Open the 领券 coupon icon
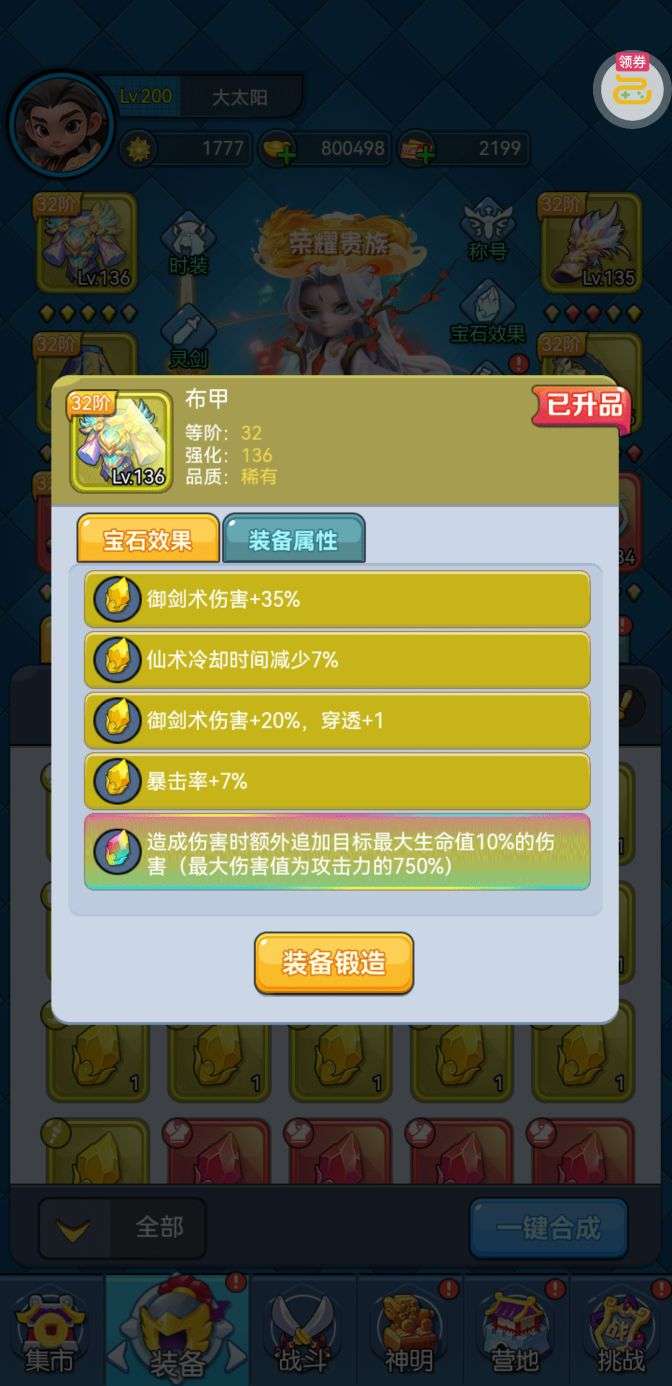The height and width of the screenshot is (1386, 672). (x=632, y=88)
